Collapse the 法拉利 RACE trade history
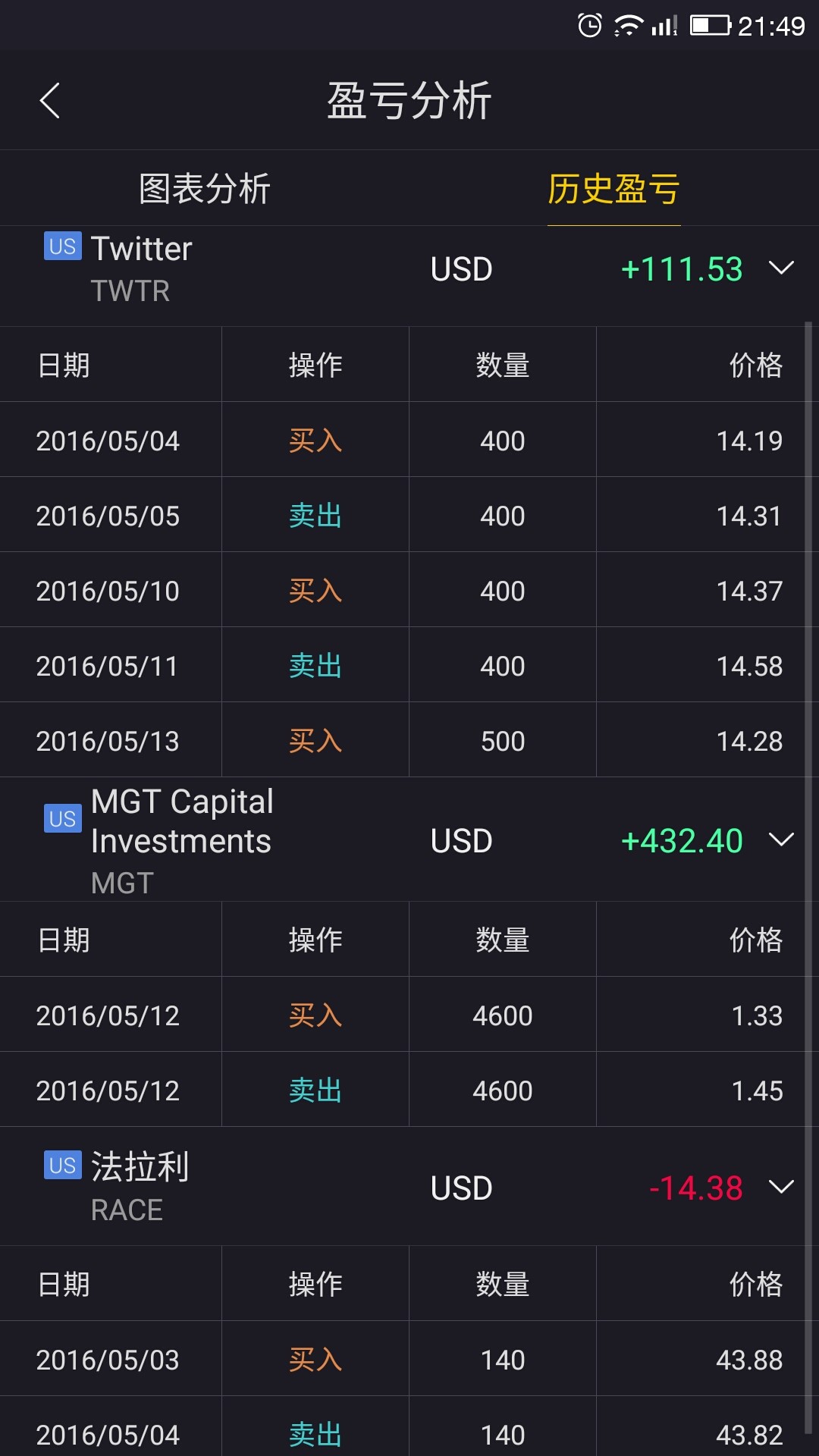819x1456 pixels. coord(781,1187)
